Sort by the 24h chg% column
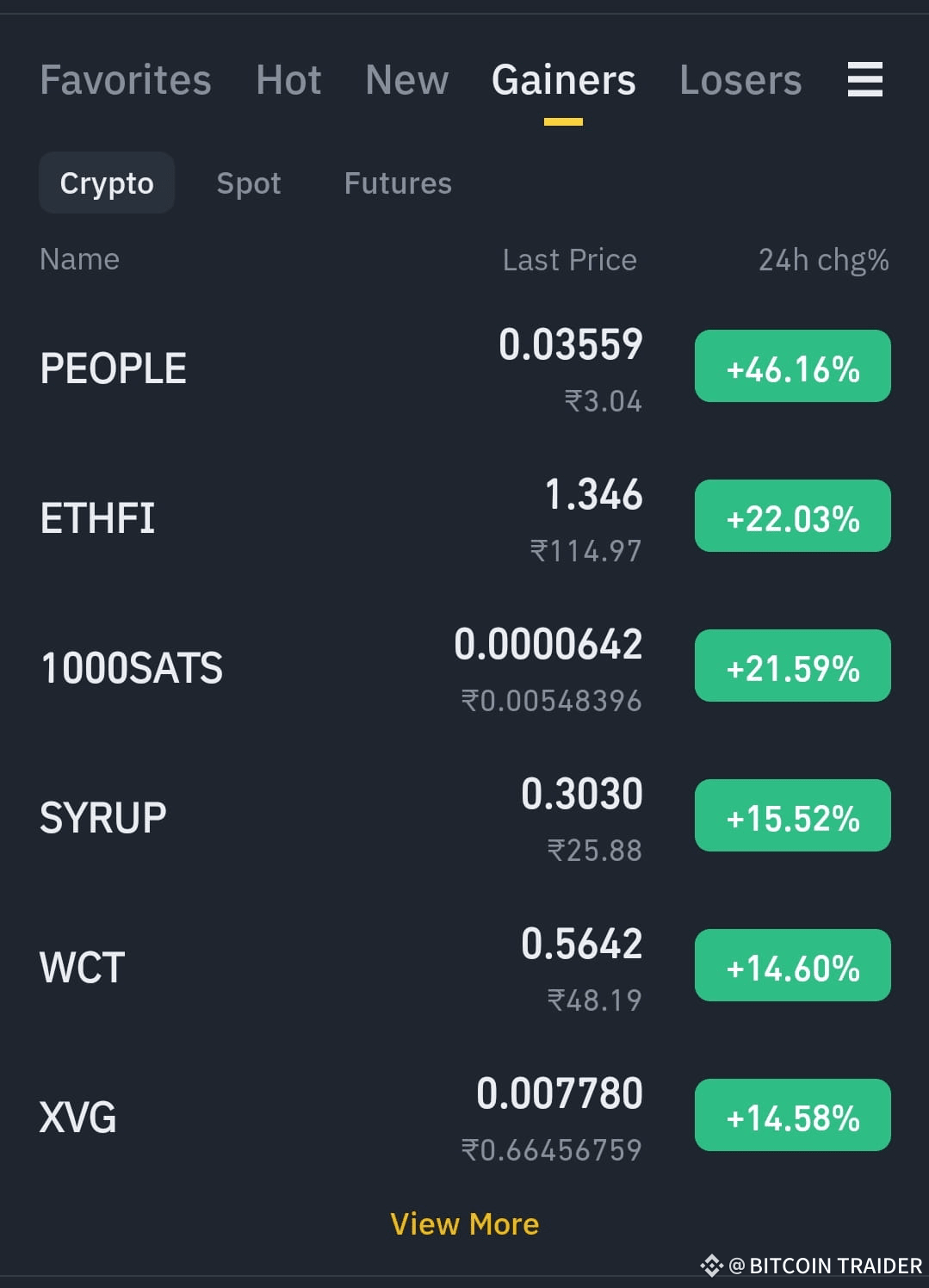 [x=821, y=259]
